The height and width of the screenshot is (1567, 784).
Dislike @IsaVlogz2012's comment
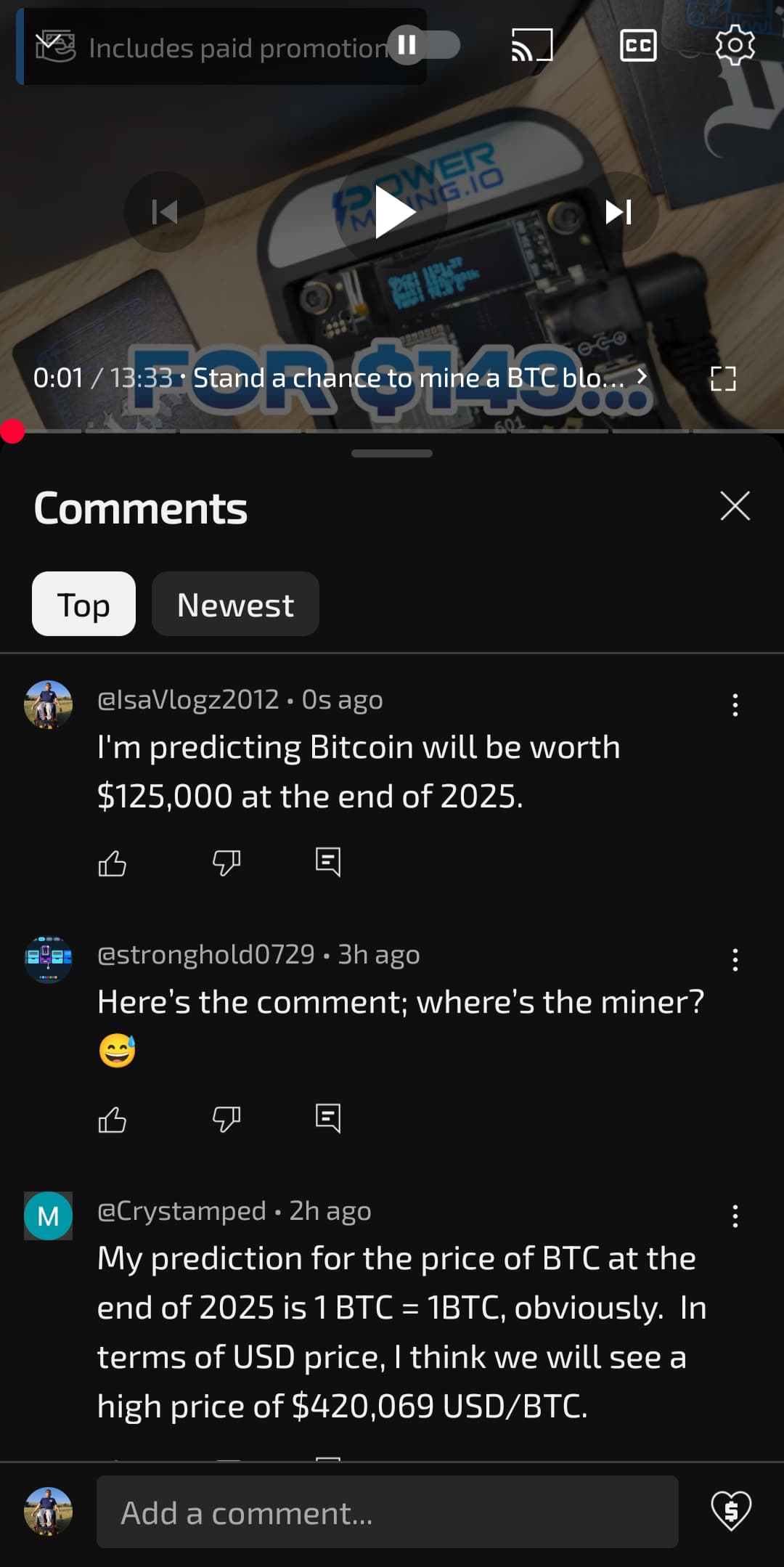coord(226,863)
